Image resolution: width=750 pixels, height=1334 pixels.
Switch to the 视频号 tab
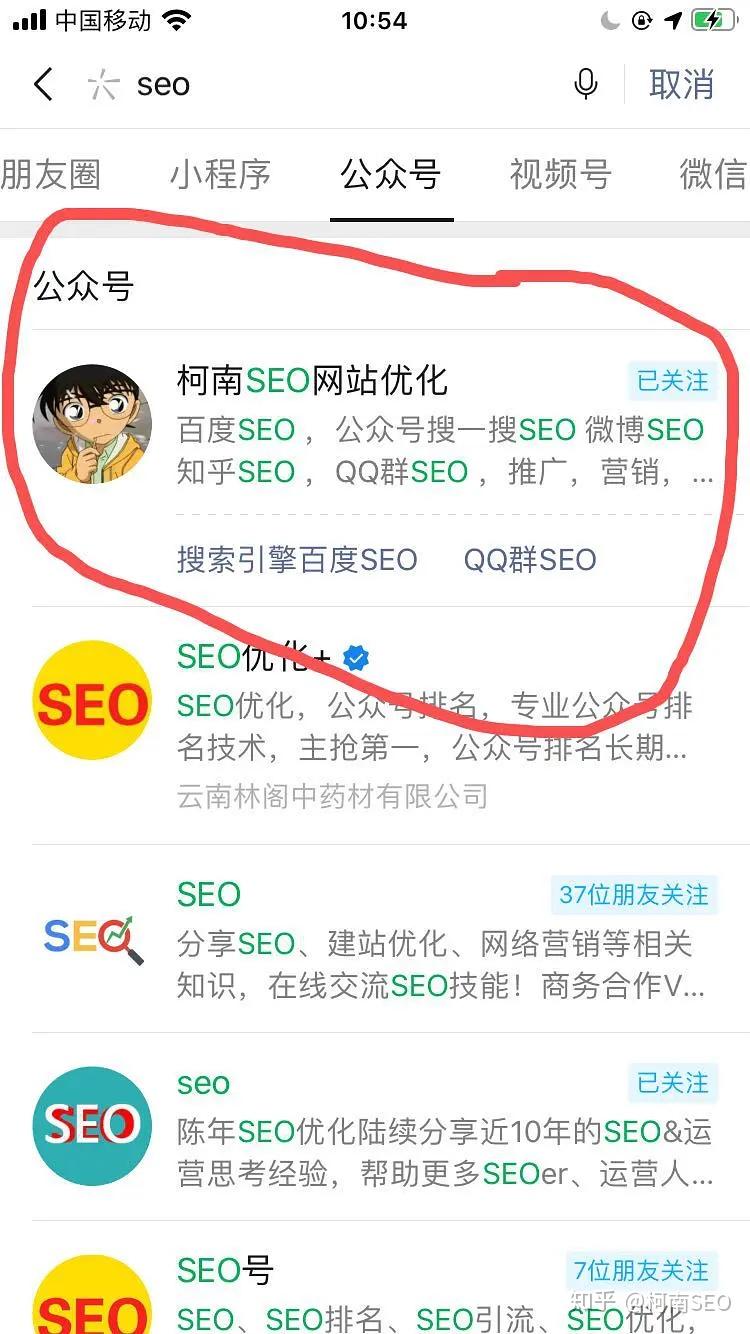pos(560,174)
